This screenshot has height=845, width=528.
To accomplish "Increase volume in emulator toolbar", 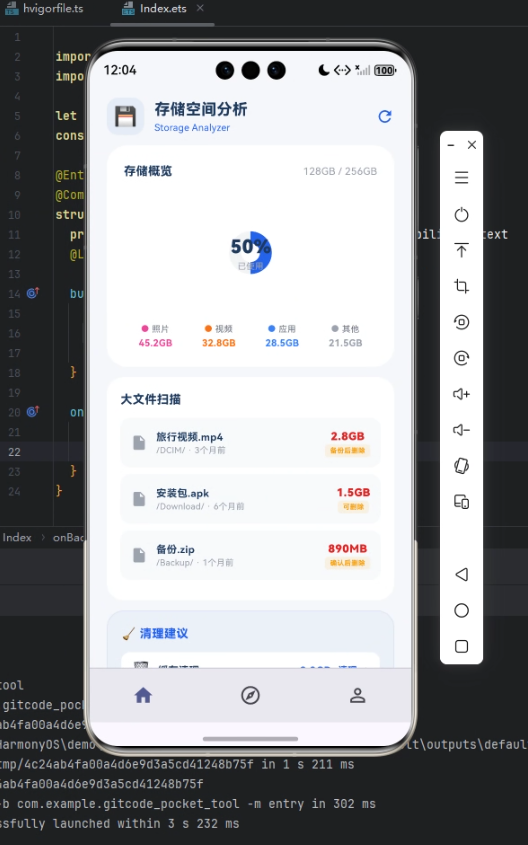I will point(462,394).
